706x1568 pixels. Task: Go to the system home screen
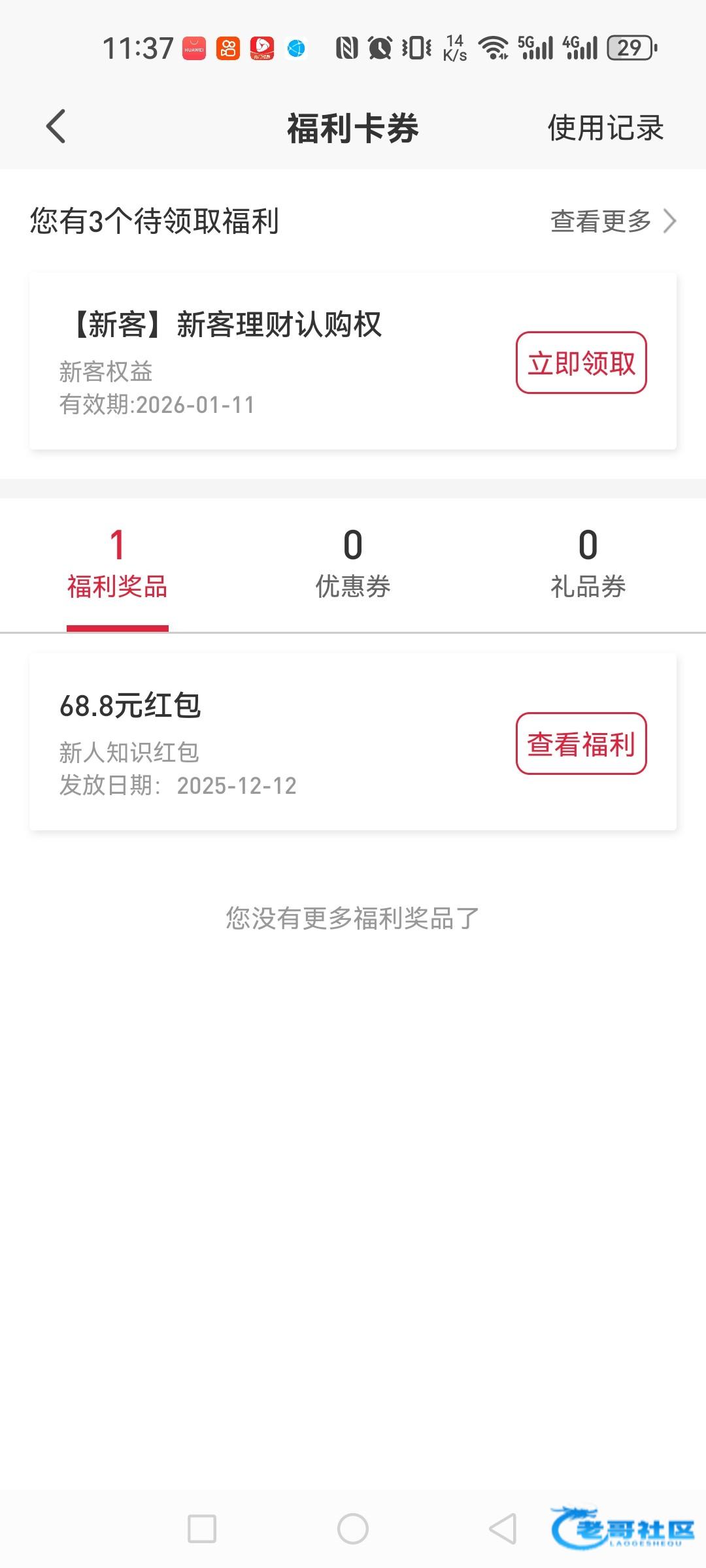(x=353, y=1529)
